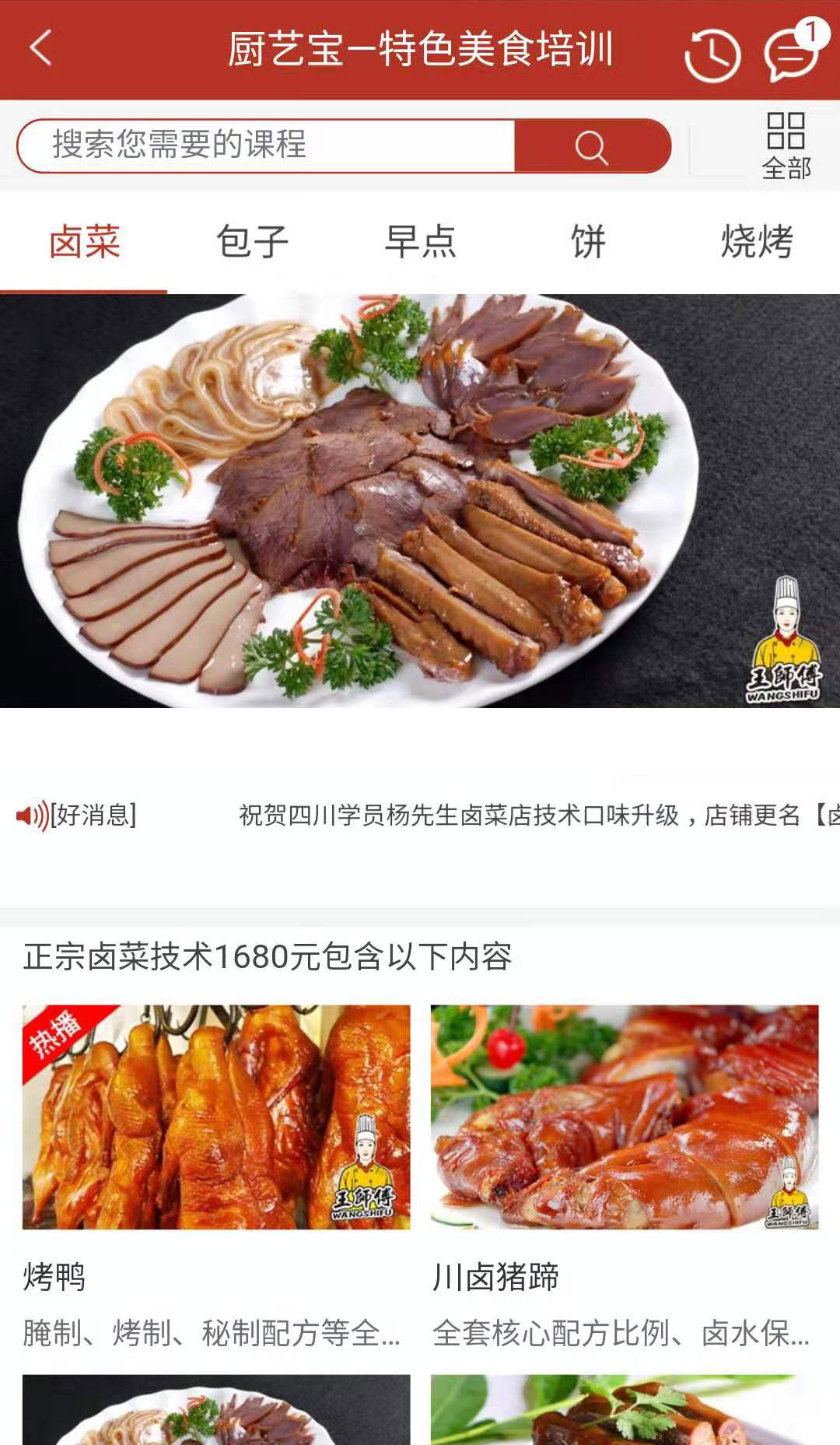Open the roast duck course thumbnail
Image resolution: width=840 pixels, height=1445 pixels.
pos(210,1121)
